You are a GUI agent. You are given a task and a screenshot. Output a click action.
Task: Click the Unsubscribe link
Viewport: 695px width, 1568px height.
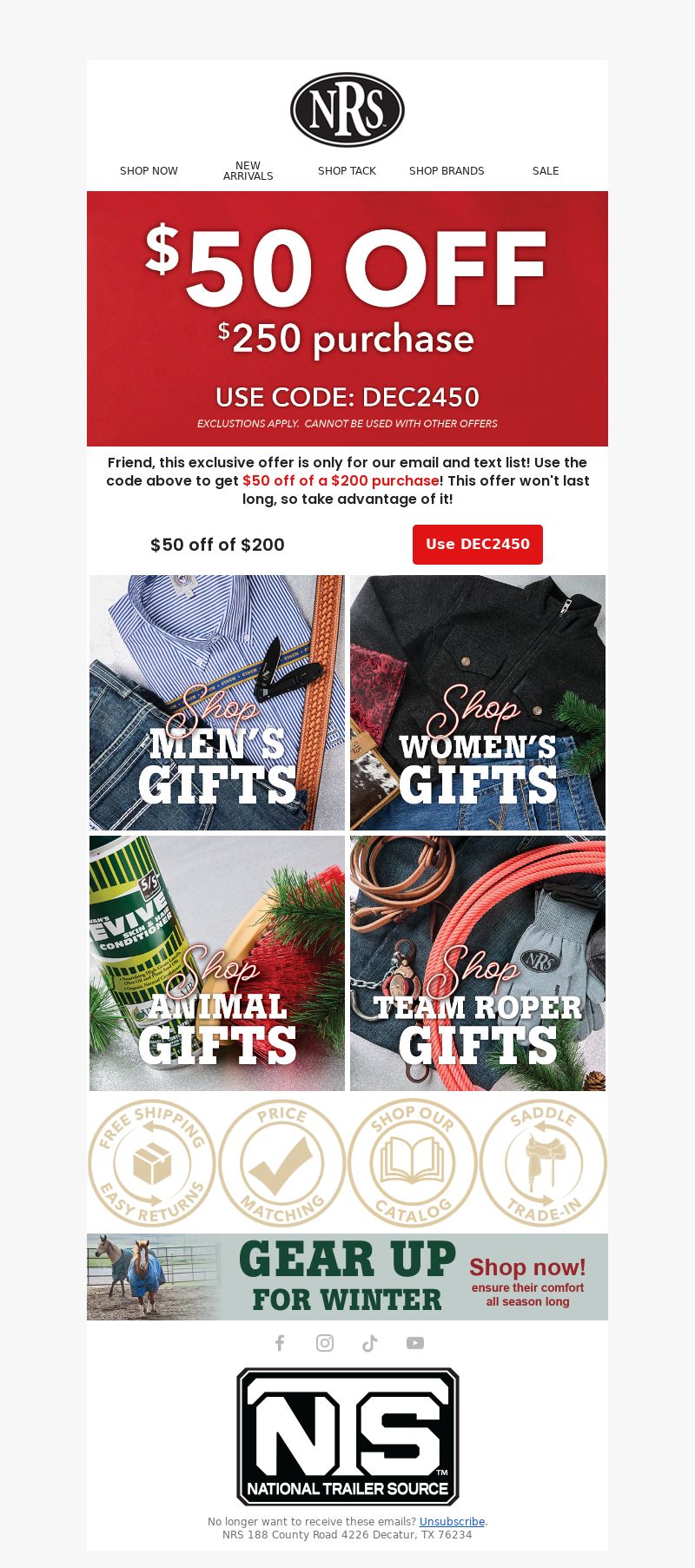(x=452, y=1522)
